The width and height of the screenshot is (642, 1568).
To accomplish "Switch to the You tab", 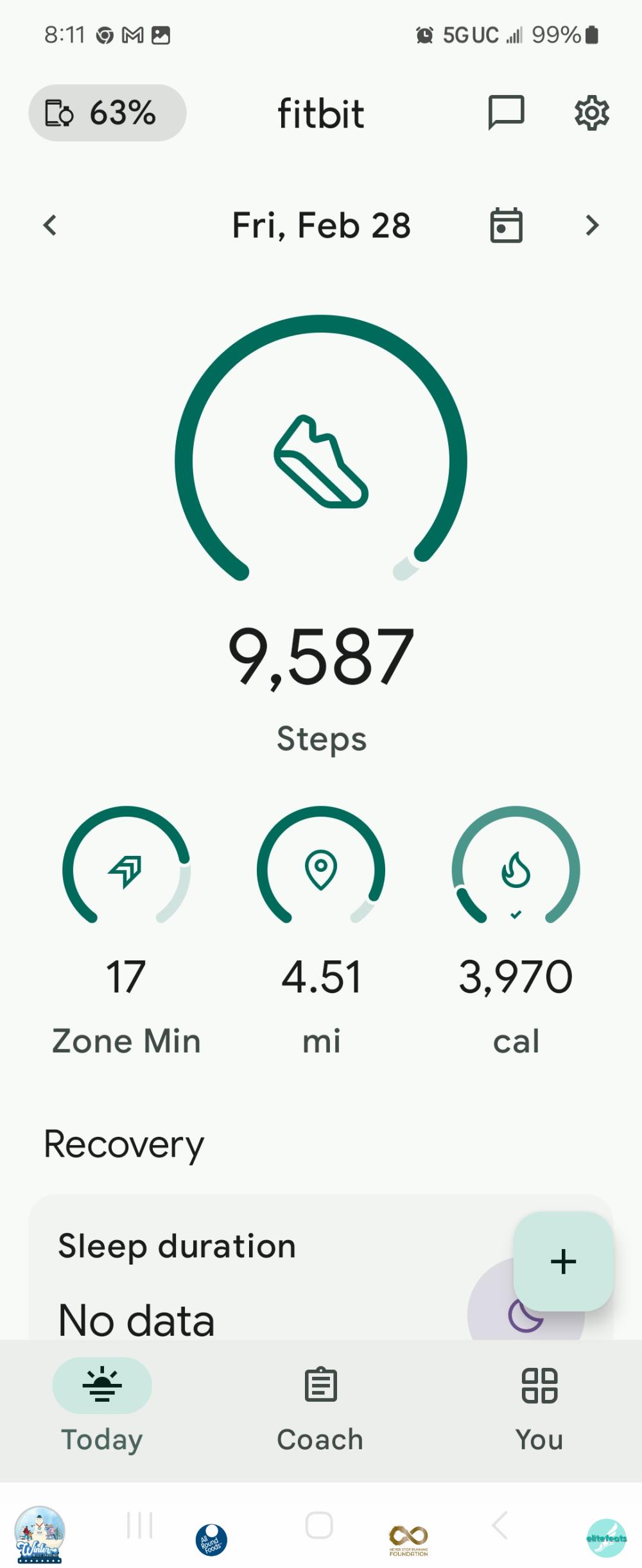I will [x=539, y=1405].
